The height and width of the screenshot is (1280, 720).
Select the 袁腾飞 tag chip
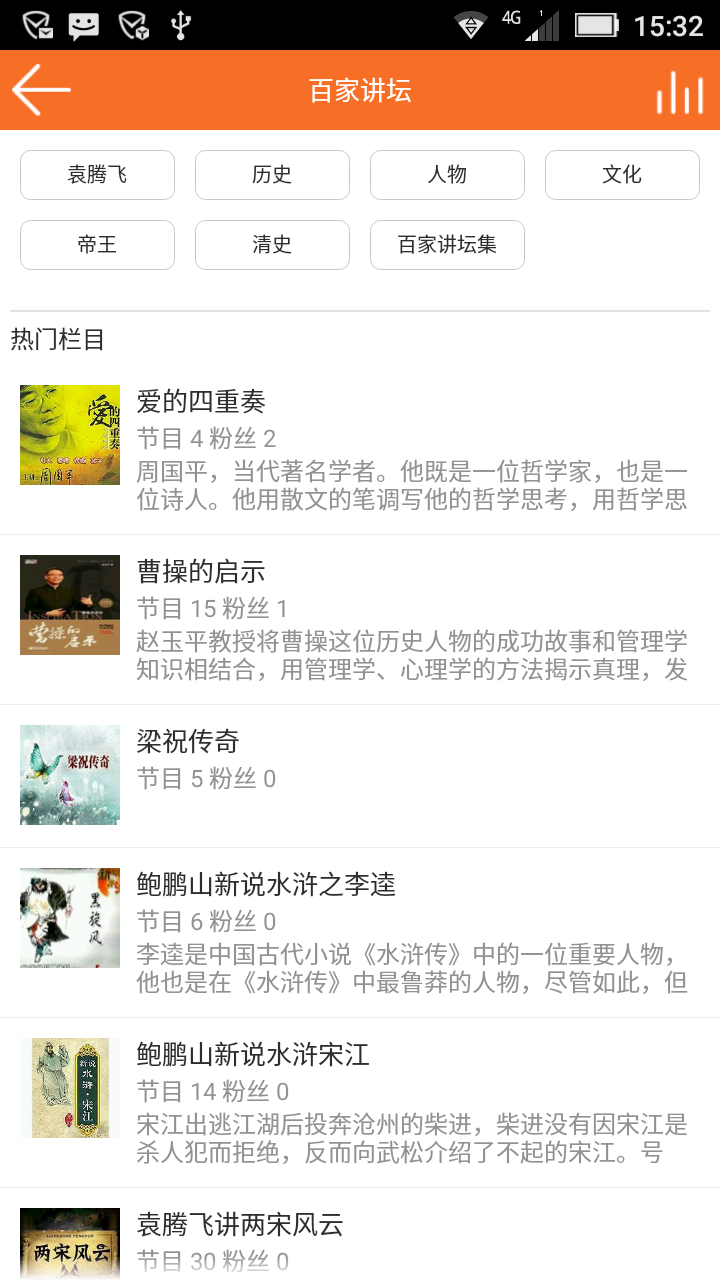[x=97, y=175]
